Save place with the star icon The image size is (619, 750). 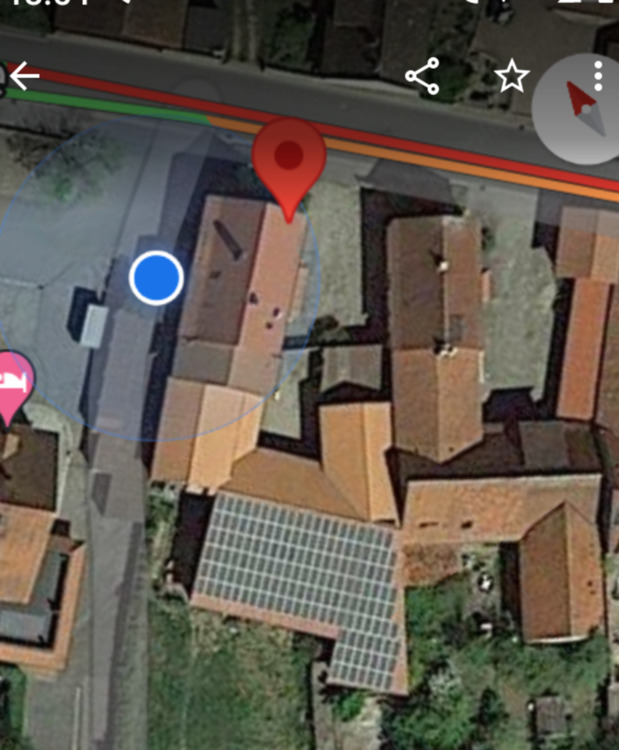[512, 77]
